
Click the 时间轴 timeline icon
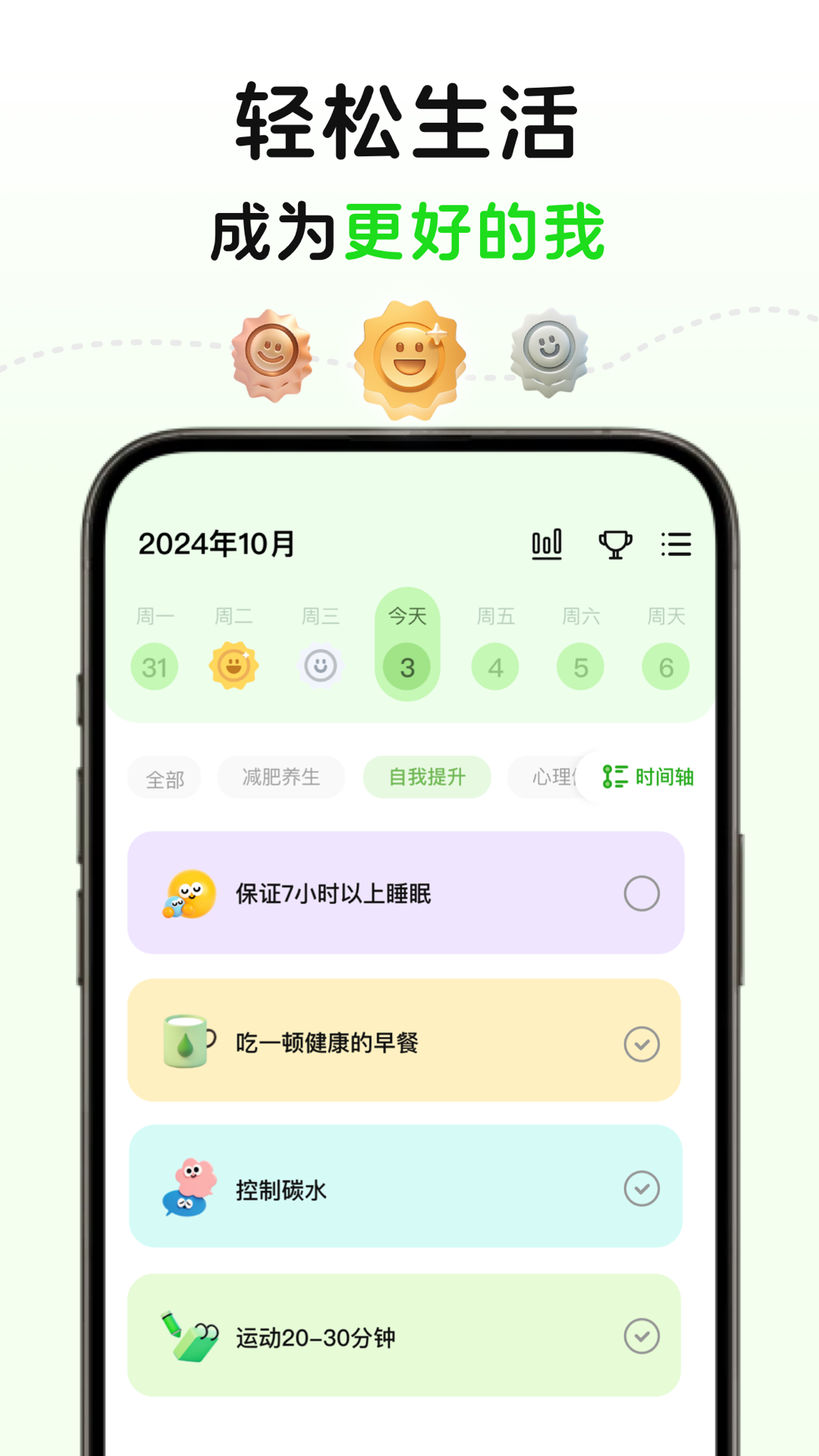tap(615, 777)
